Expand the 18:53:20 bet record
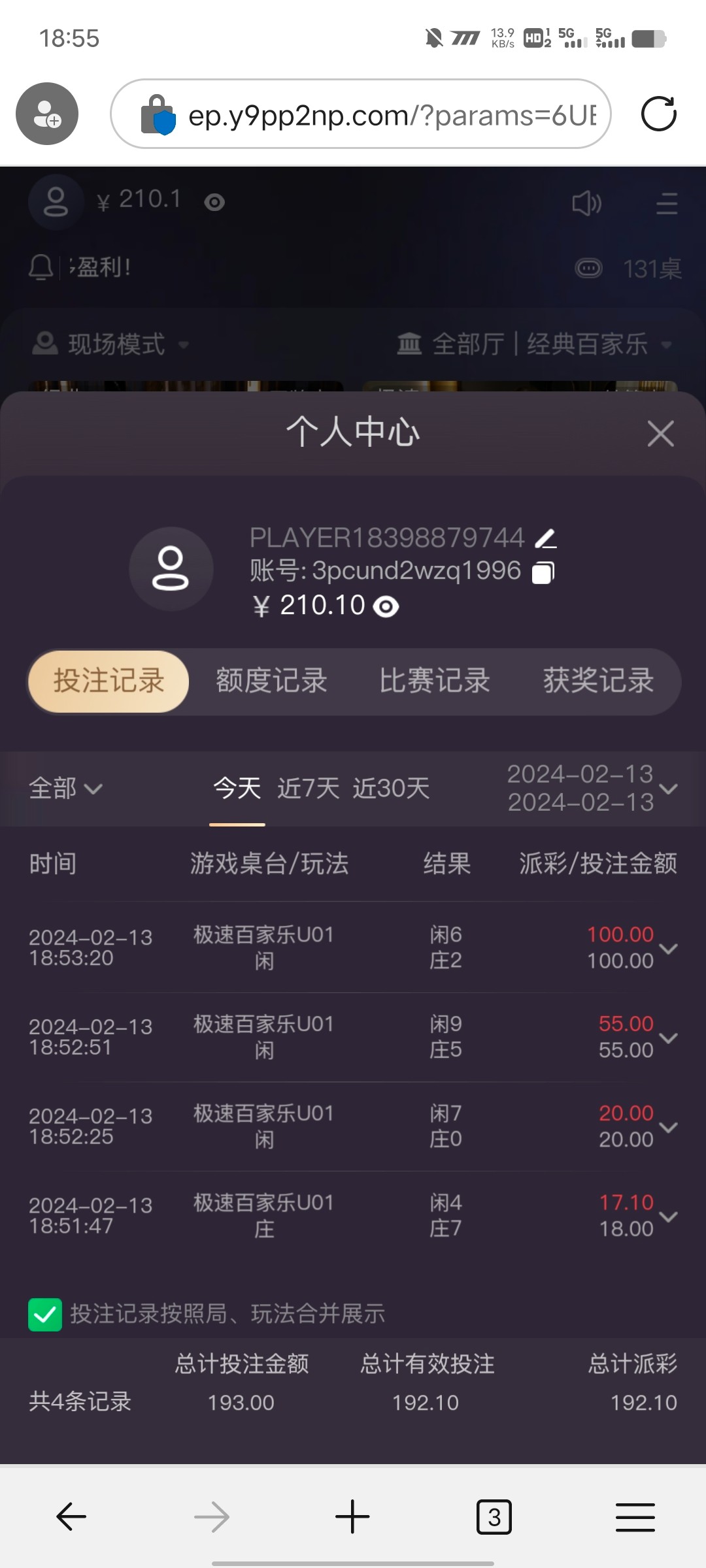 click(x=668, y=949)
